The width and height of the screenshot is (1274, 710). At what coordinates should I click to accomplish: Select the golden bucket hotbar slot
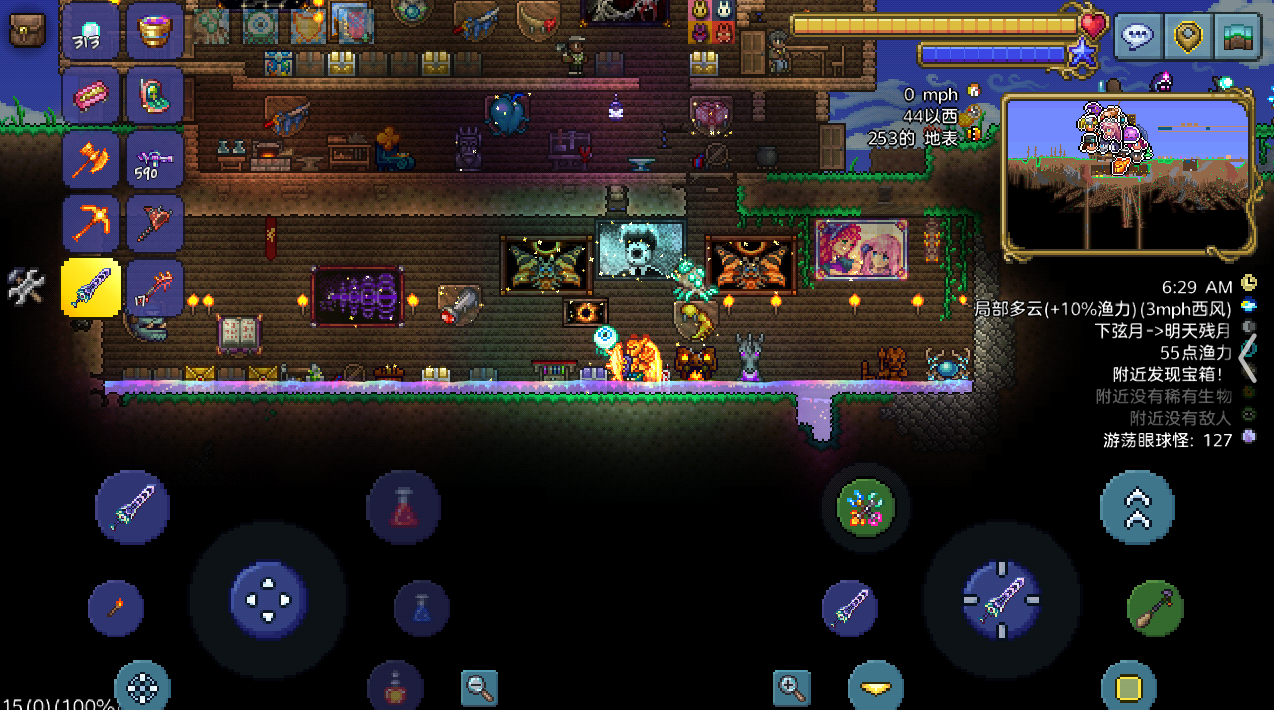[154, 32]
